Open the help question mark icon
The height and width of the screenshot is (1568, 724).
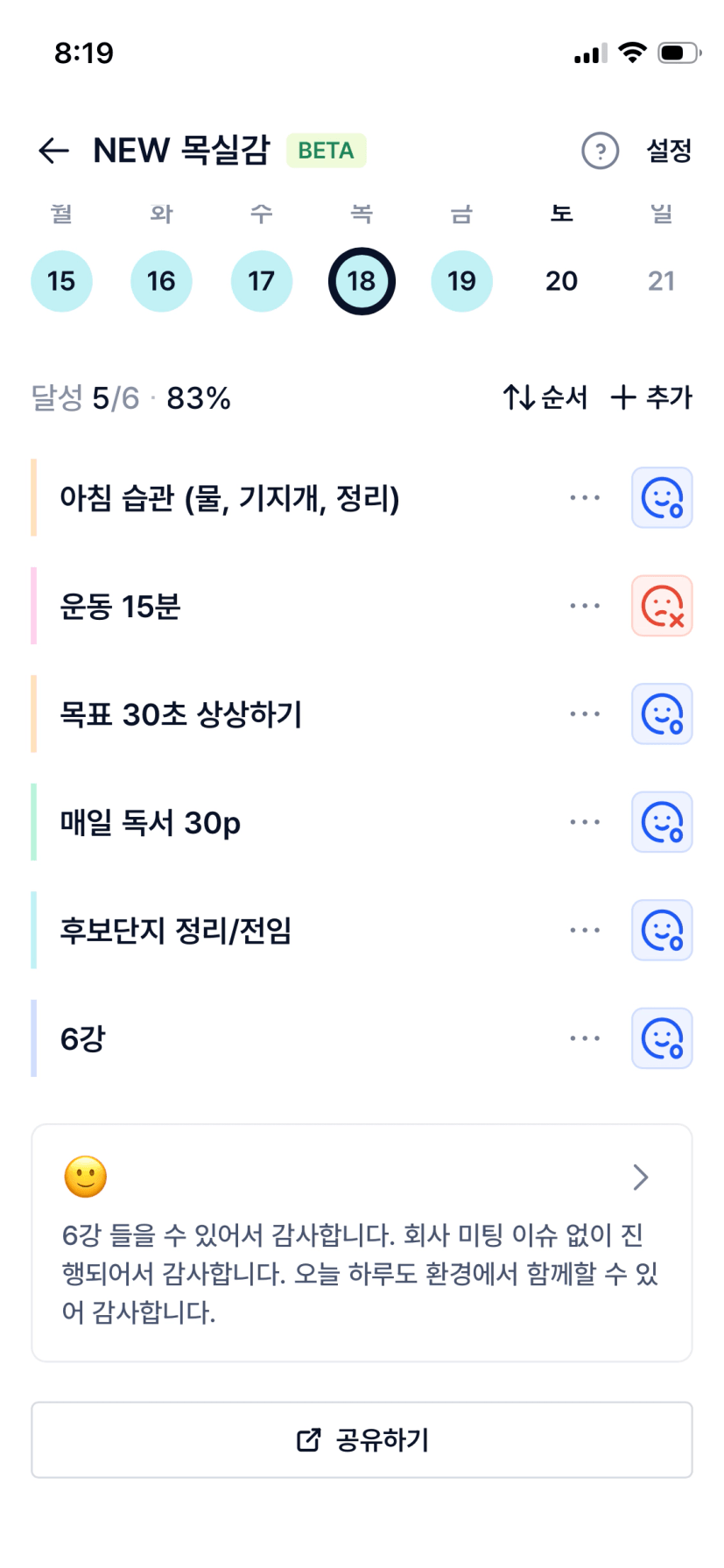600,151
